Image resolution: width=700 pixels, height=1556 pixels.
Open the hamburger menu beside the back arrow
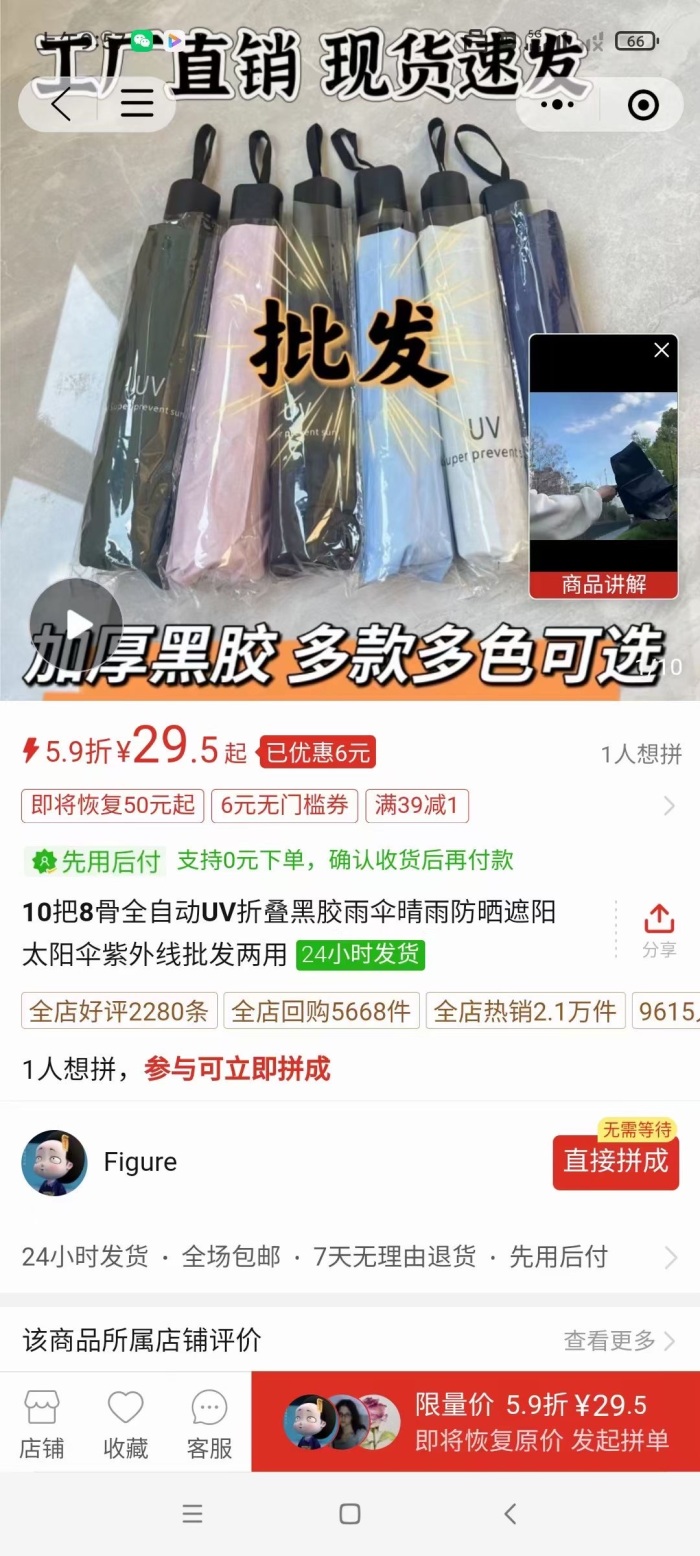[137, 104]
